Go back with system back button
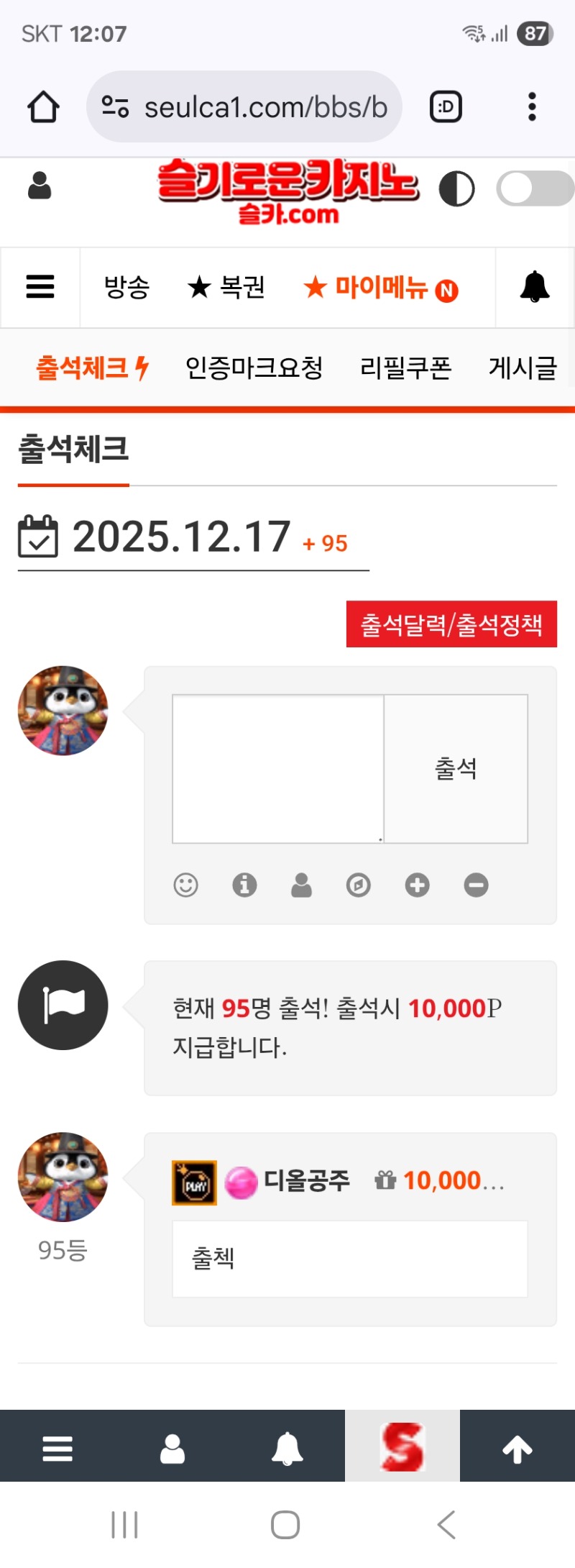The image size is (575, 1568). pyautogui.click(x=446, y=1524)
